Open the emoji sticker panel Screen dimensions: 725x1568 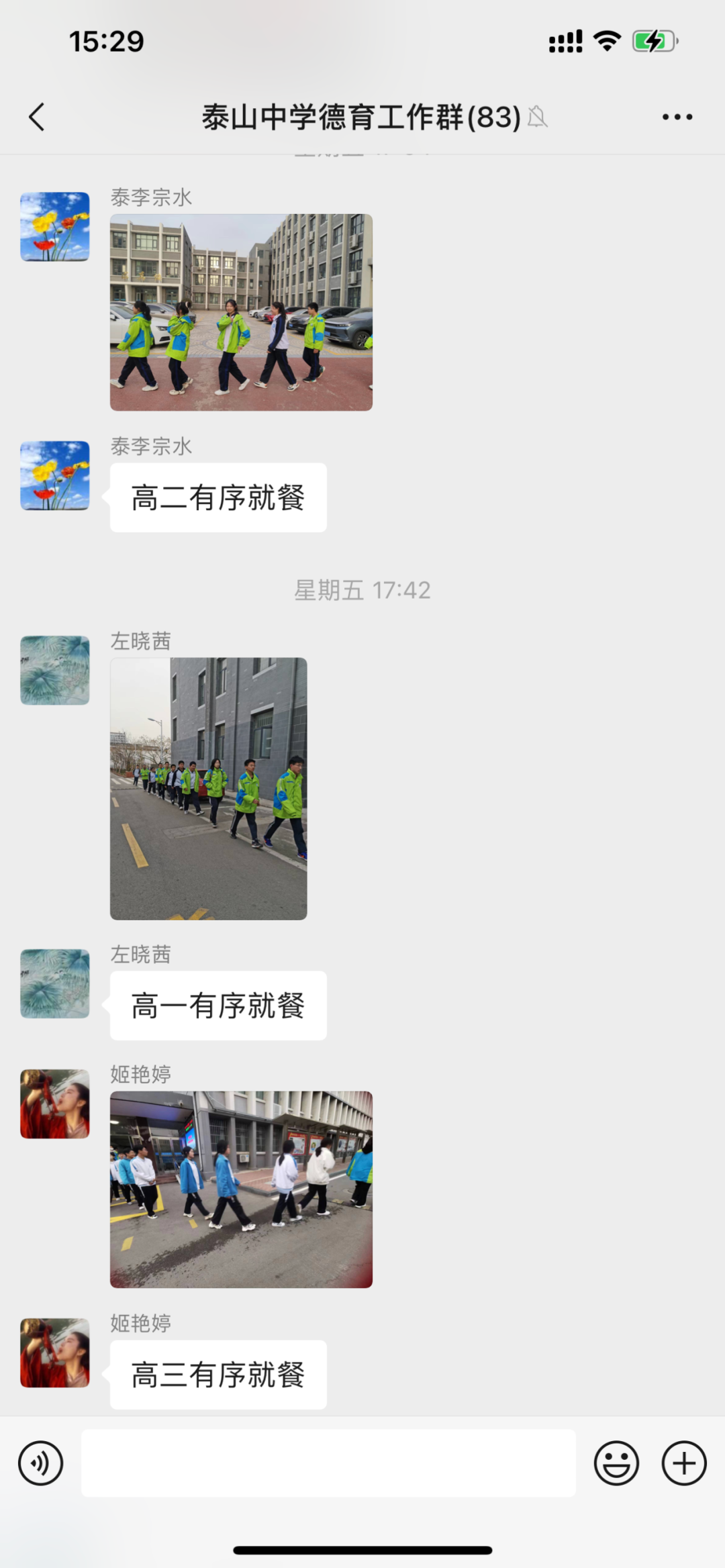tap(616, 1463)
